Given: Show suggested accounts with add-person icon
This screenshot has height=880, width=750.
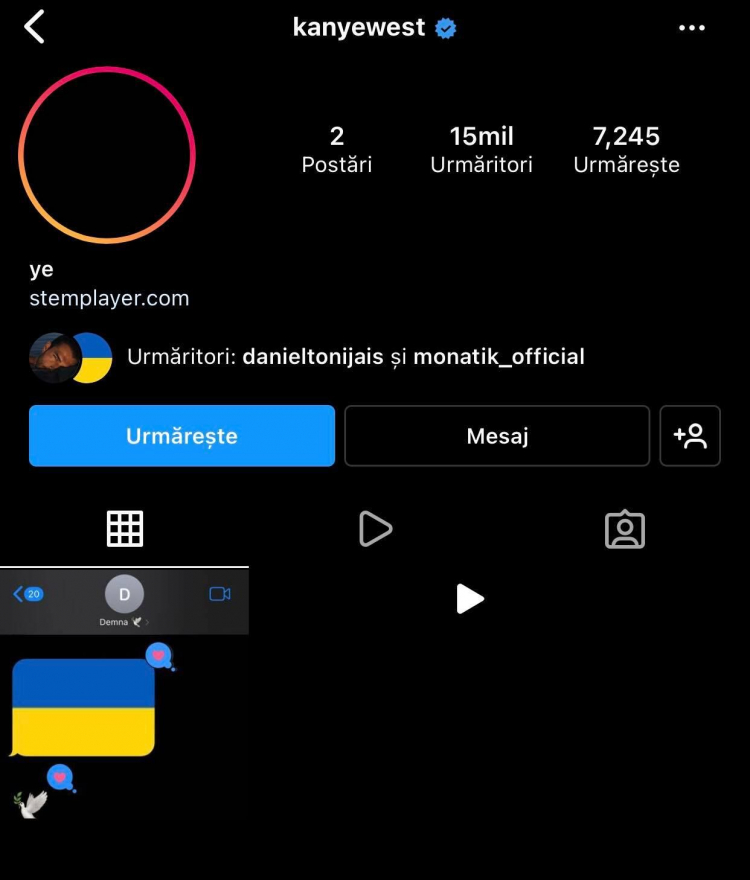Looking at the screenshot, I should [690, 436].
